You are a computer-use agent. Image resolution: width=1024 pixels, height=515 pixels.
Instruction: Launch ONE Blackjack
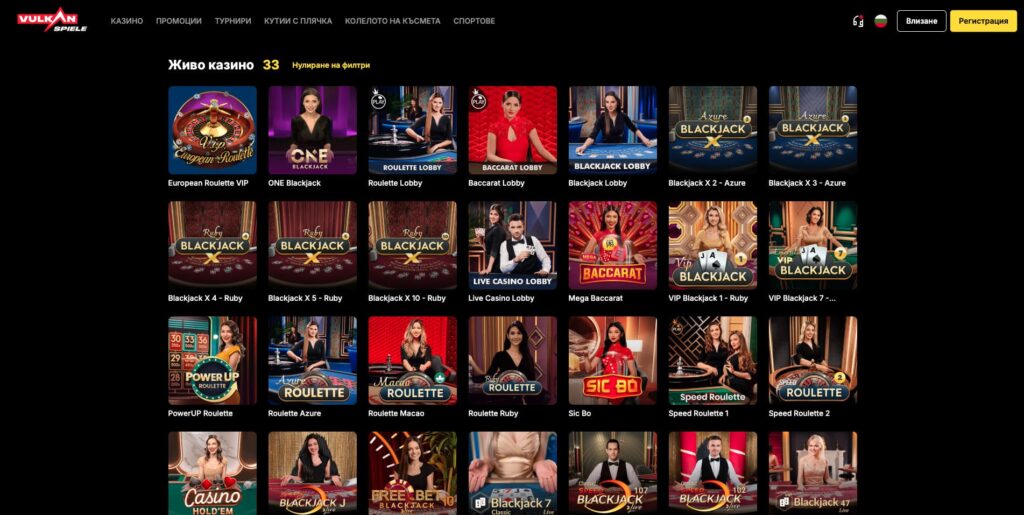point(312,130)
